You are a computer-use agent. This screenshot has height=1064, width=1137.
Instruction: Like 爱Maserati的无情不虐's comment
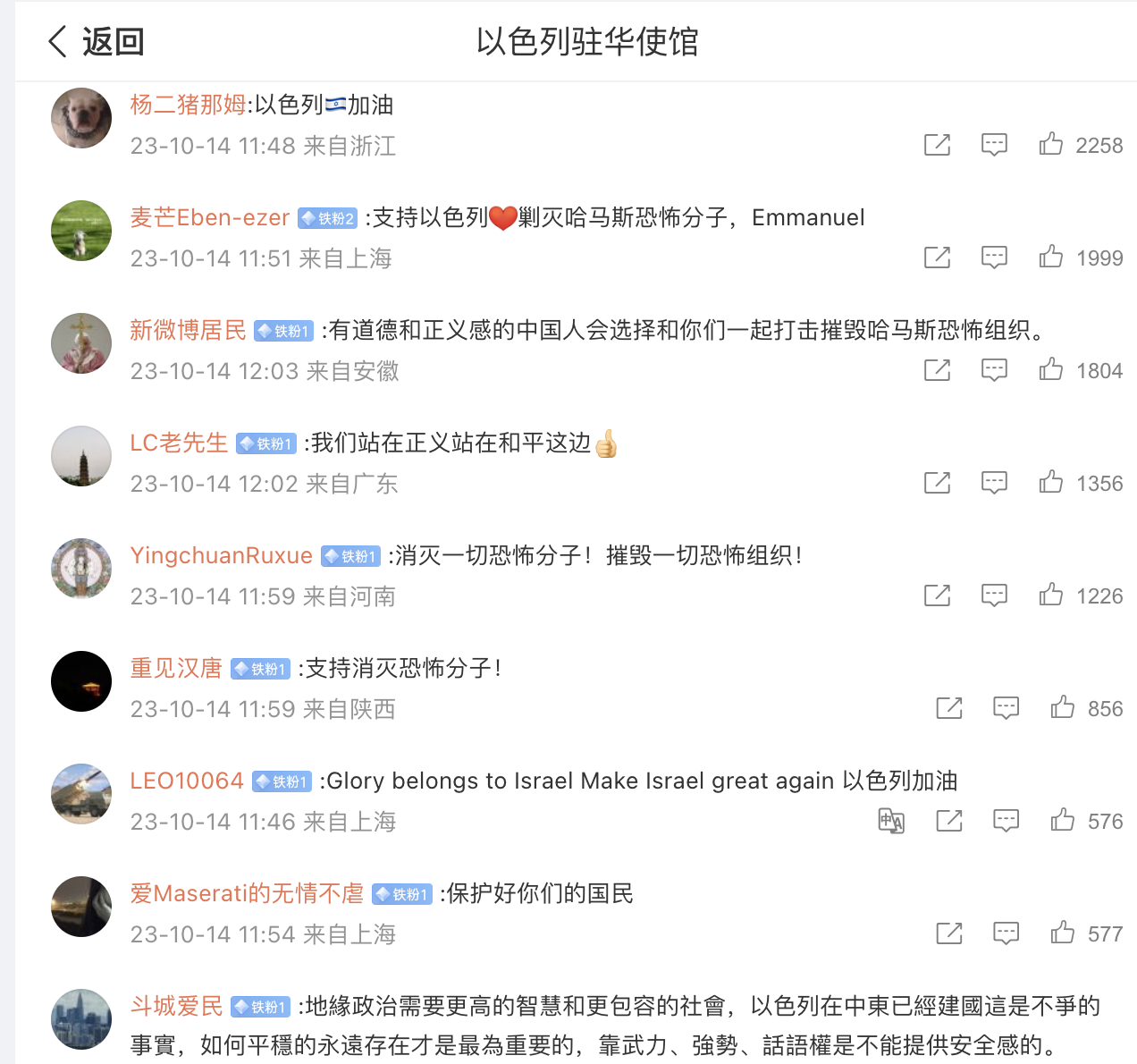pyautogui.click(x=1063, y=933)
